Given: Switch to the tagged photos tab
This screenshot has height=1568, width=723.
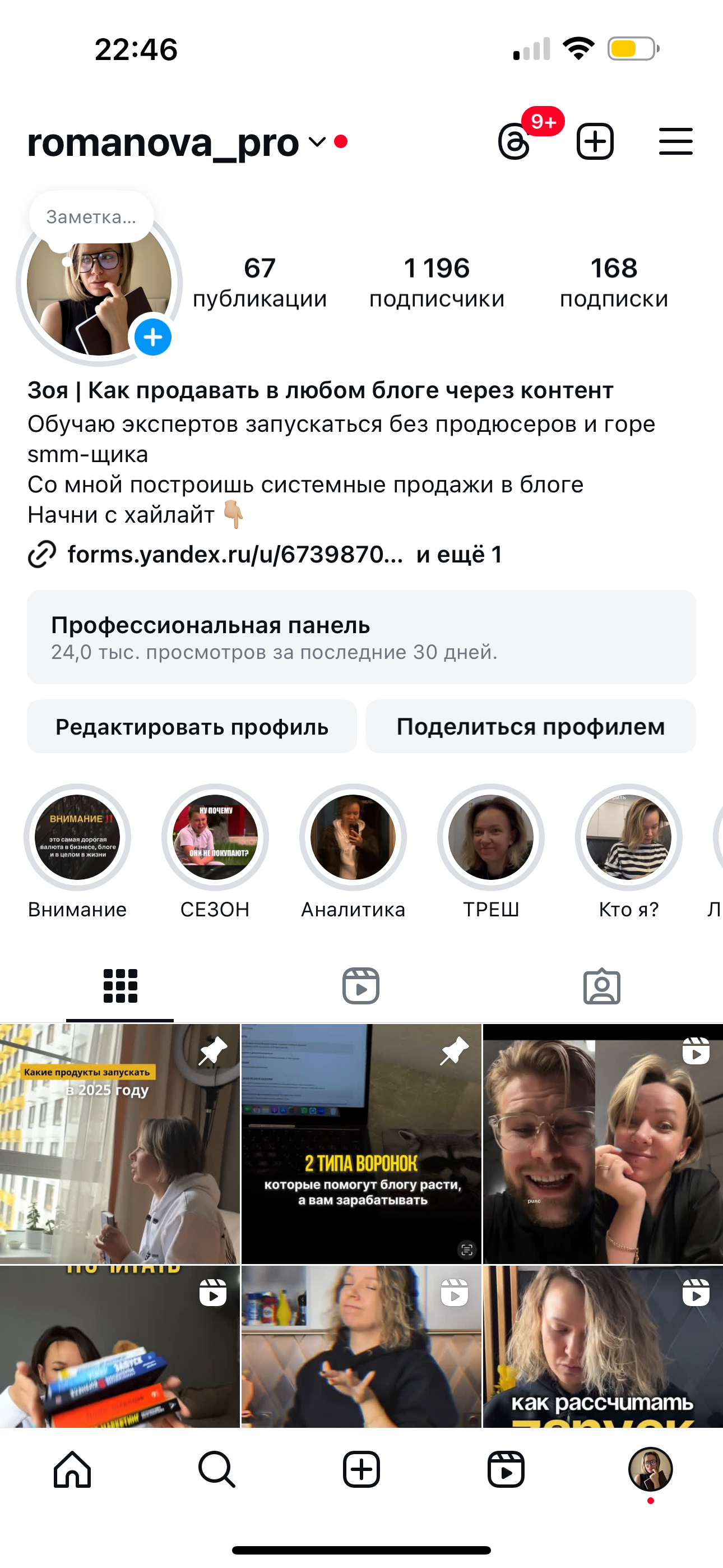Looking at the screenshot, I should pos(602,986).
